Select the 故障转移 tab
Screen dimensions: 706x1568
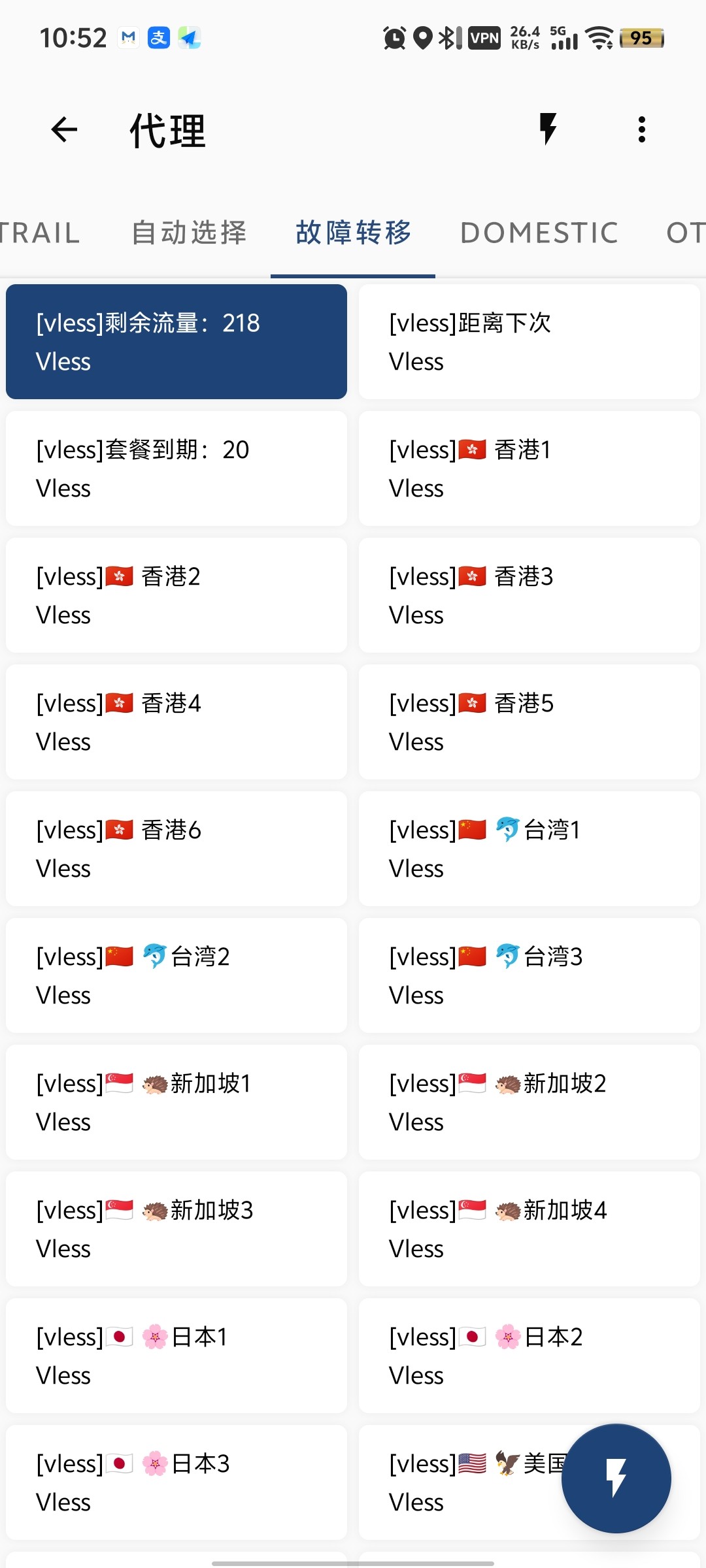point(353,233)
